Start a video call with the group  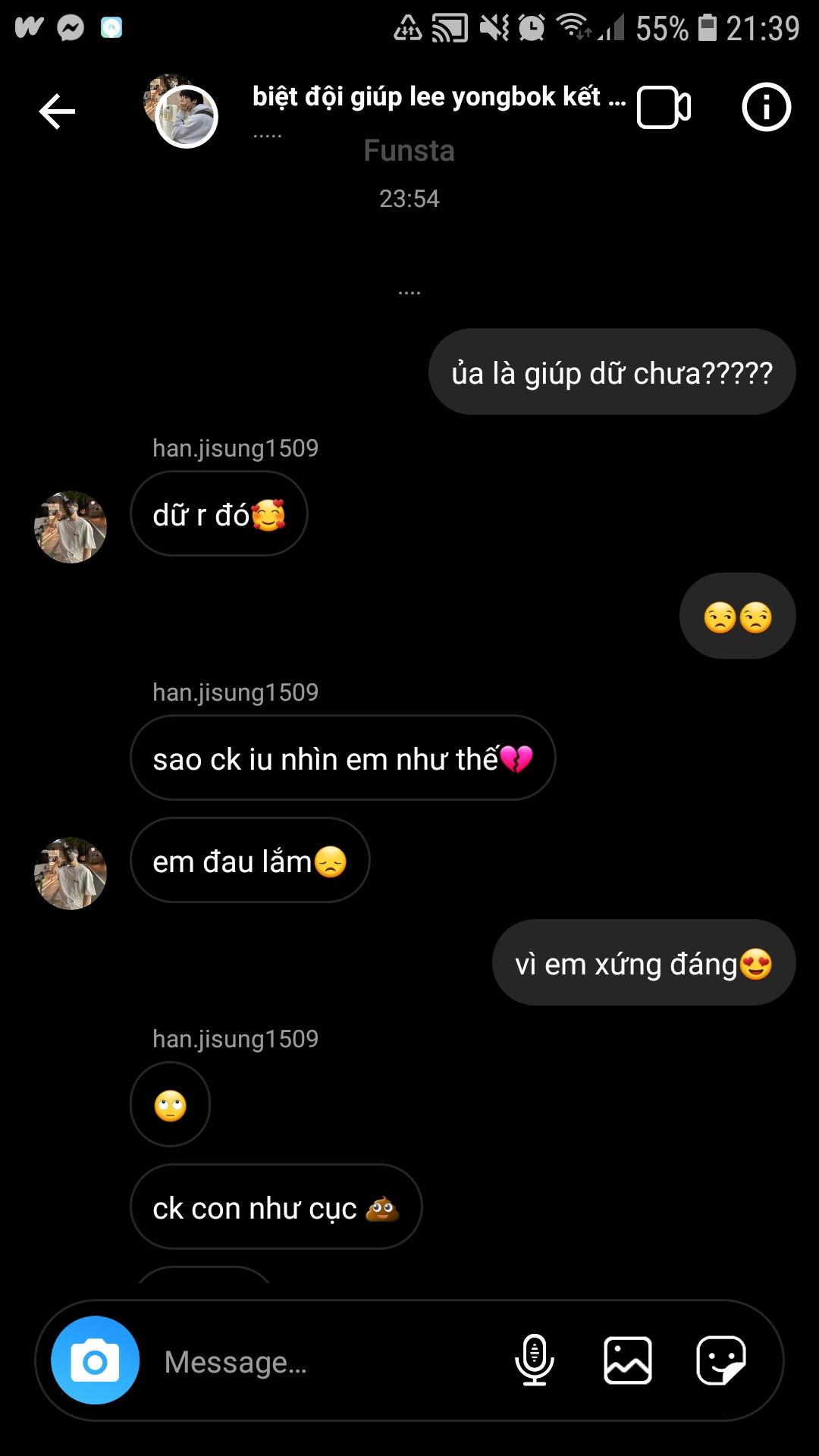click(664, 108)
